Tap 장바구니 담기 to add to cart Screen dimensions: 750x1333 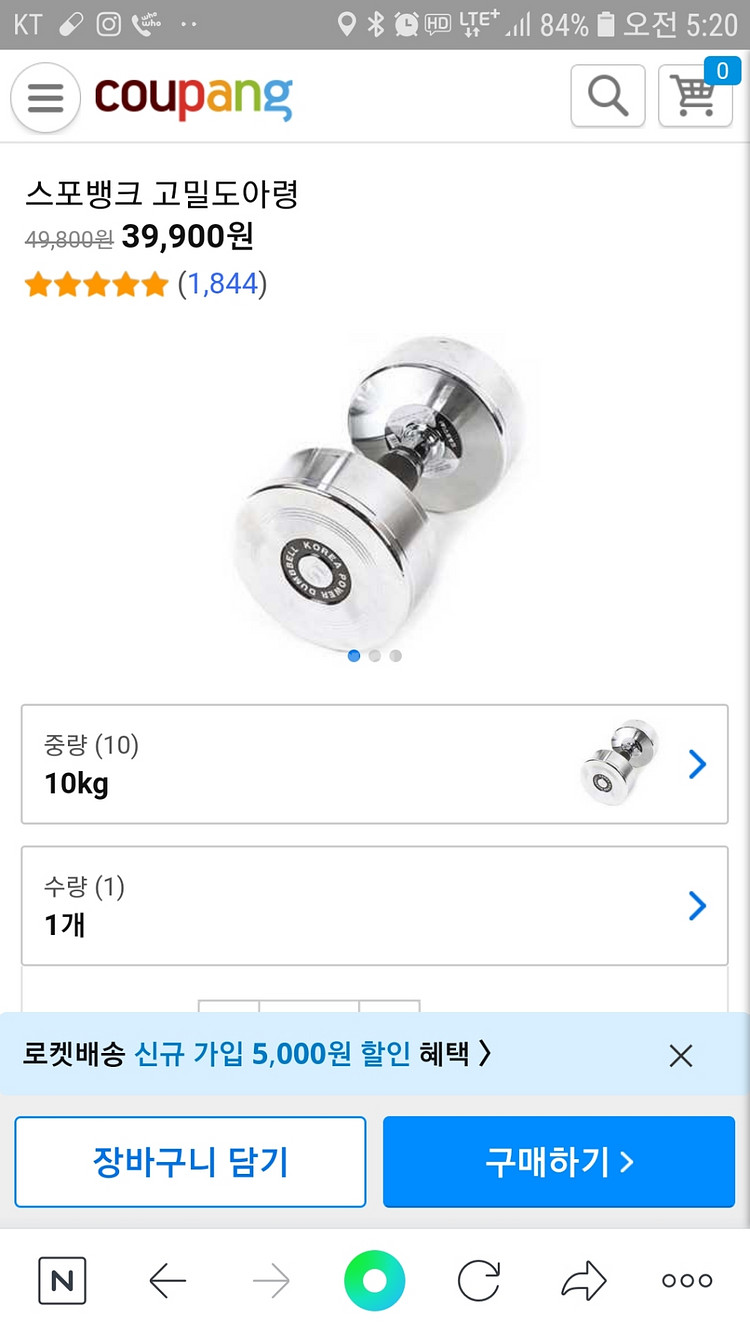[190, 1162]
